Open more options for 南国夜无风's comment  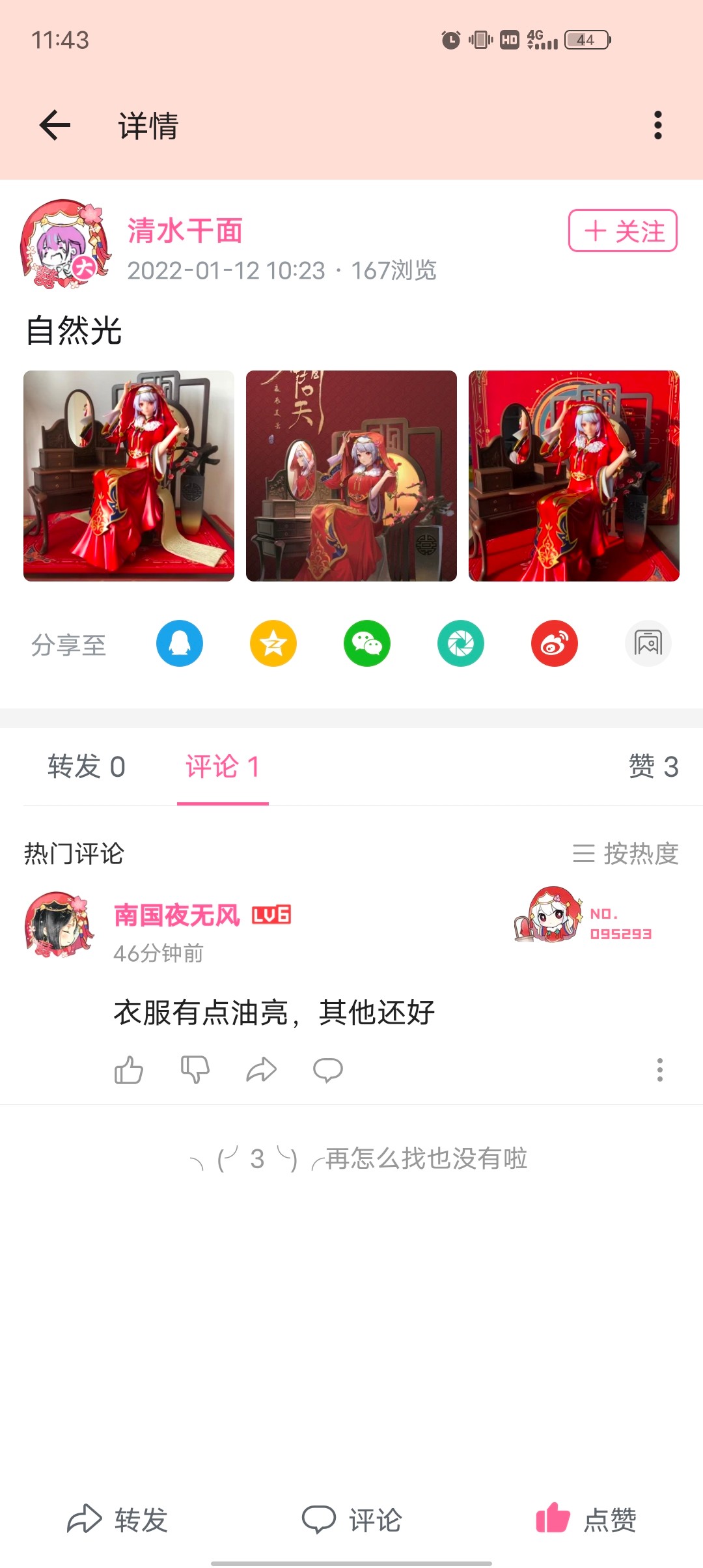(x=659, y=1069)
